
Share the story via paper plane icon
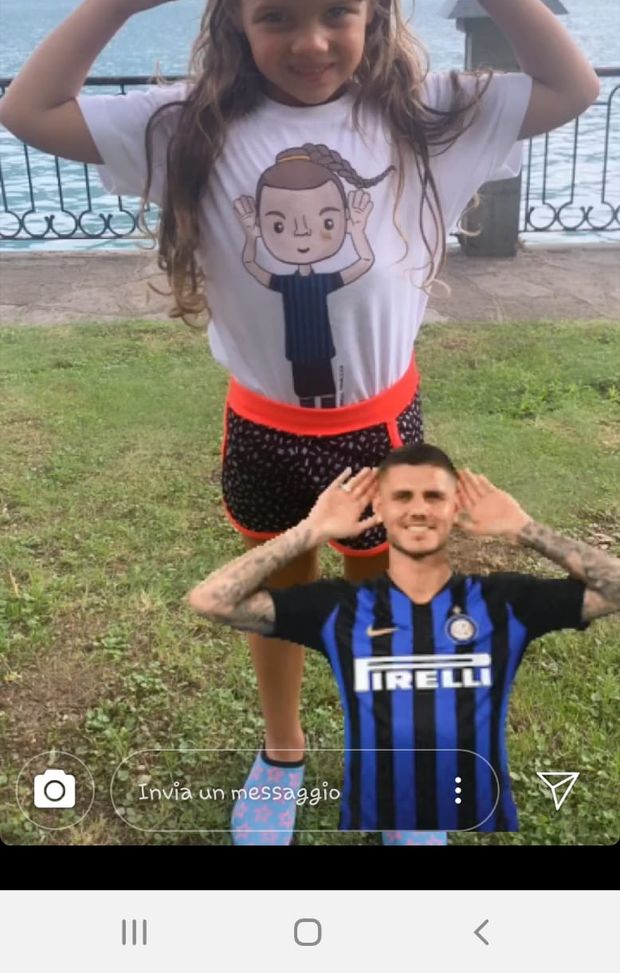(x=557, y=789)
